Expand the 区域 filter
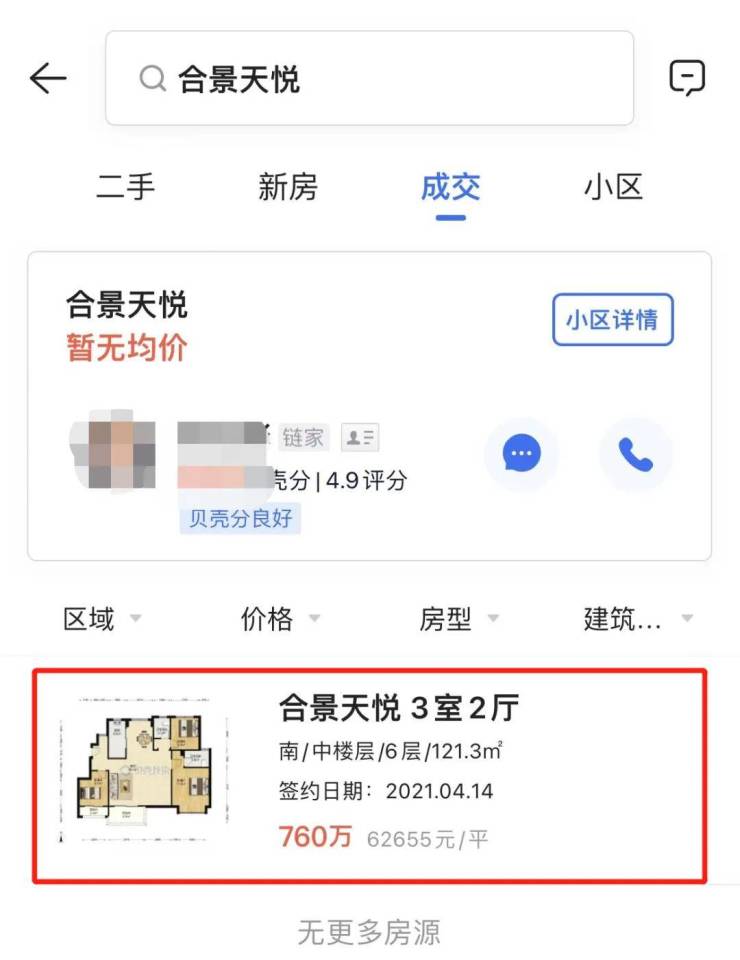 point(102,619)
